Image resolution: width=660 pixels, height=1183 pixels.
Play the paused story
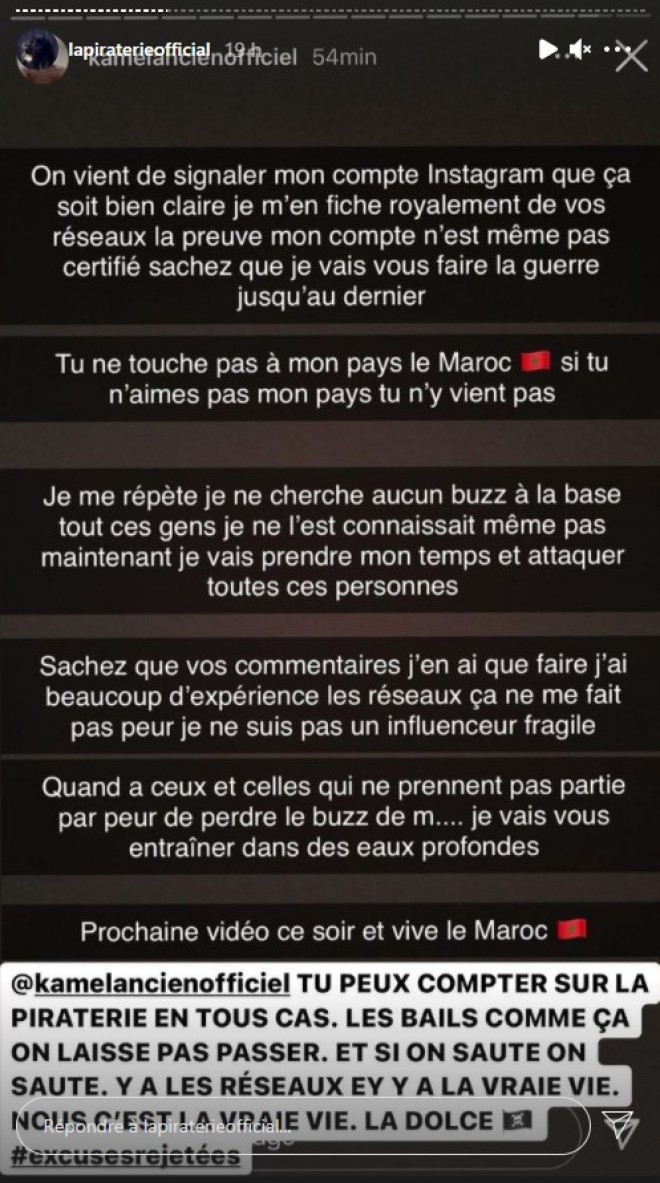pos(547,48)
